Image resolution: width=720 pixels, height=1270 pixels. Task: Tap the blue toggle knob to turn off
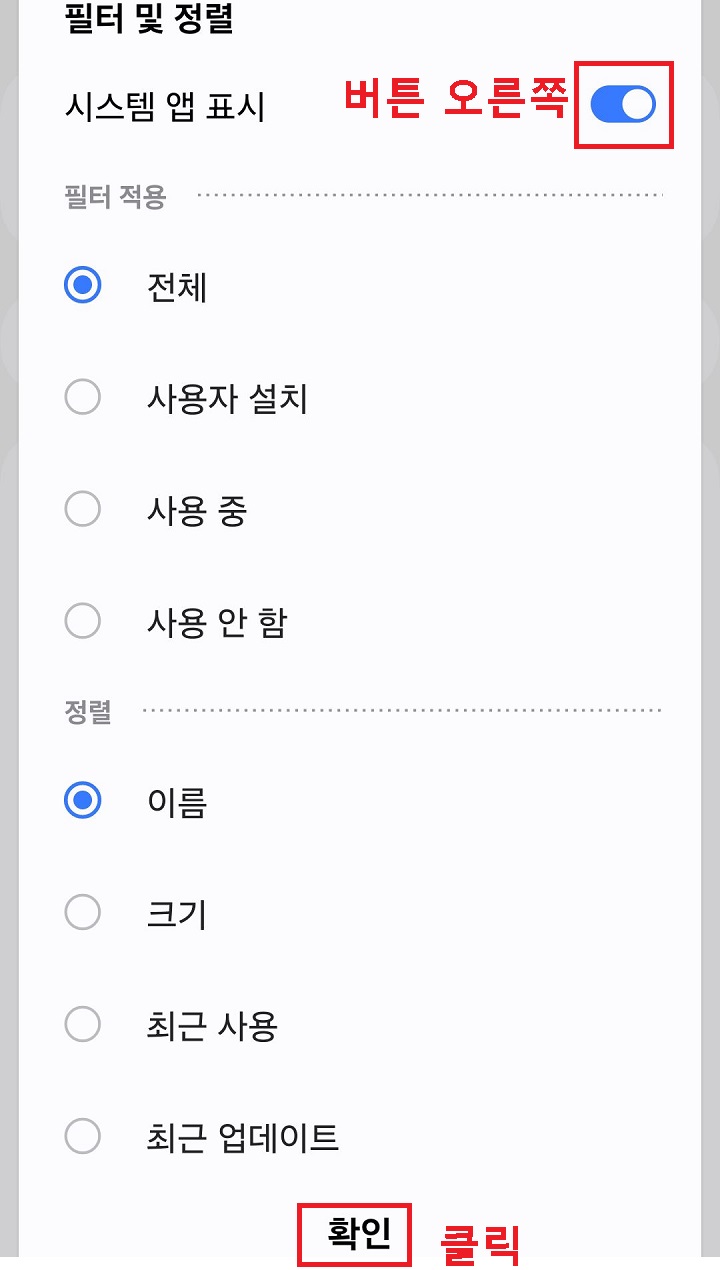point(638,103)
